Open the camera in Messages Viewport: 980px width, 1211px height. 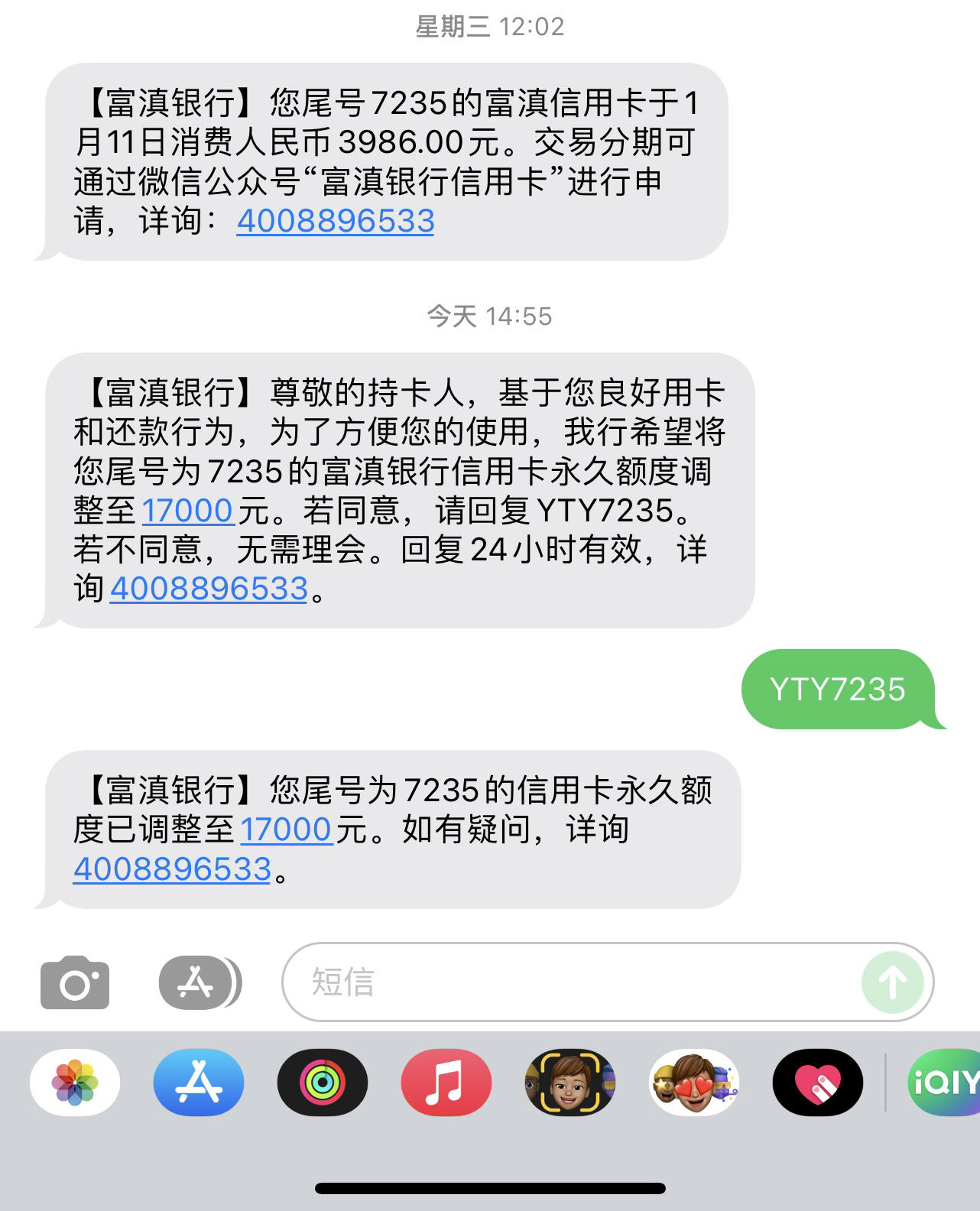pos(74,984)
